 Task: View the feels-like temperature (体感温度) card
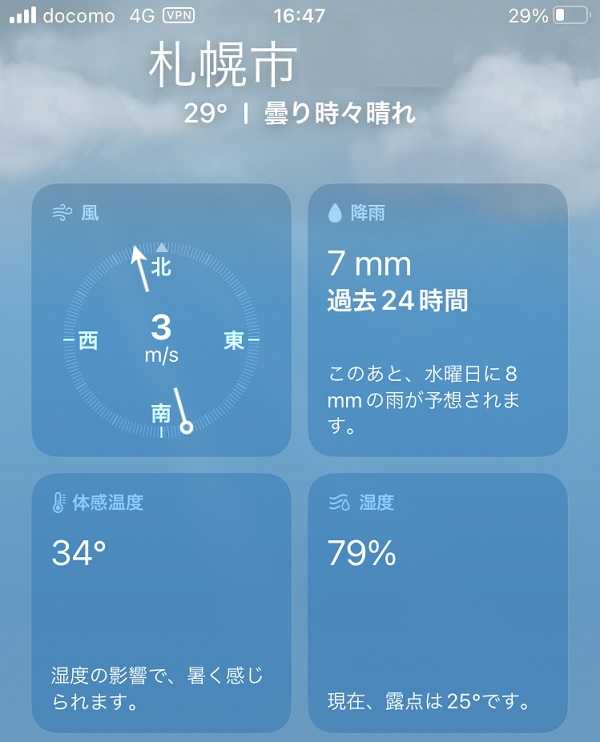tap(161, 602)
